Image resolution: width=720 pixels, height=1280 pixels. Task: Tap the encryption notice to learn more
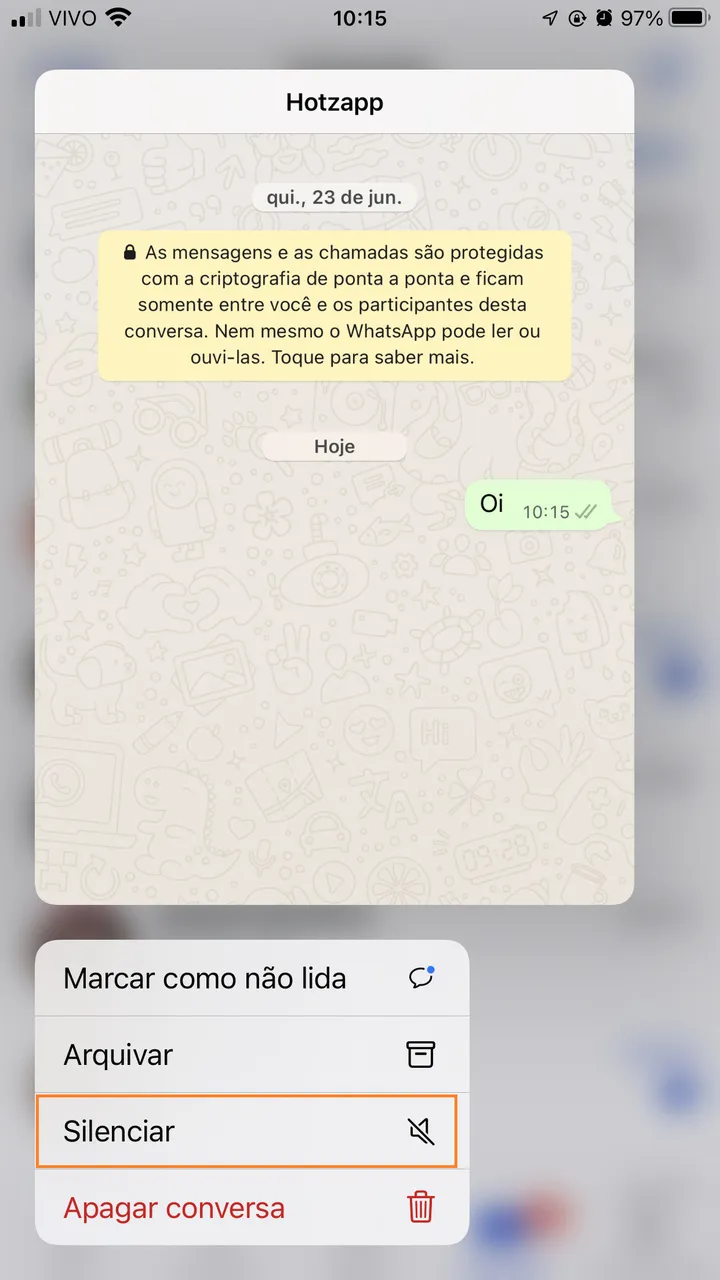[x=334, y=304]
